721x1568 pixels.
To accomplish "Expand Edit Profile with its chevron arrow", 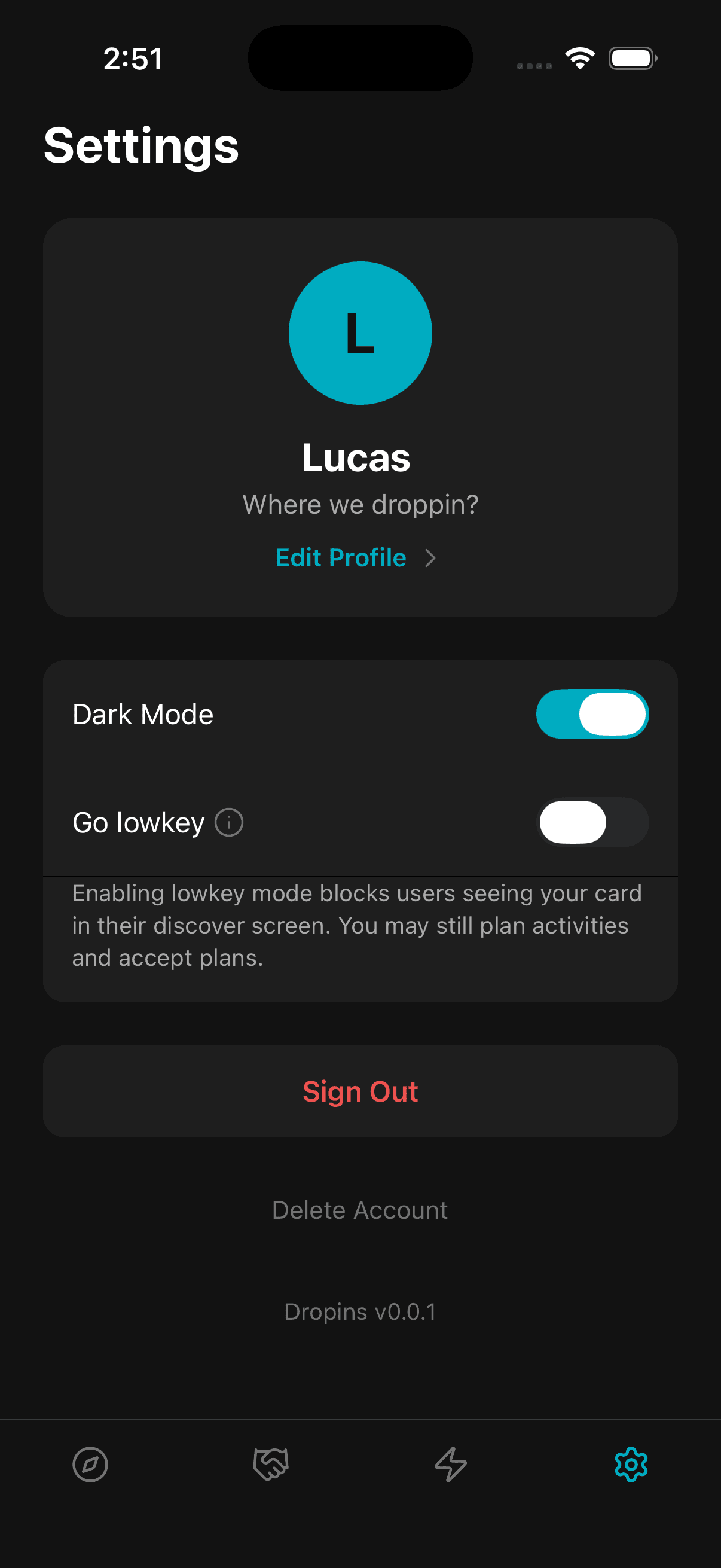I will click(x=432, y=557).
